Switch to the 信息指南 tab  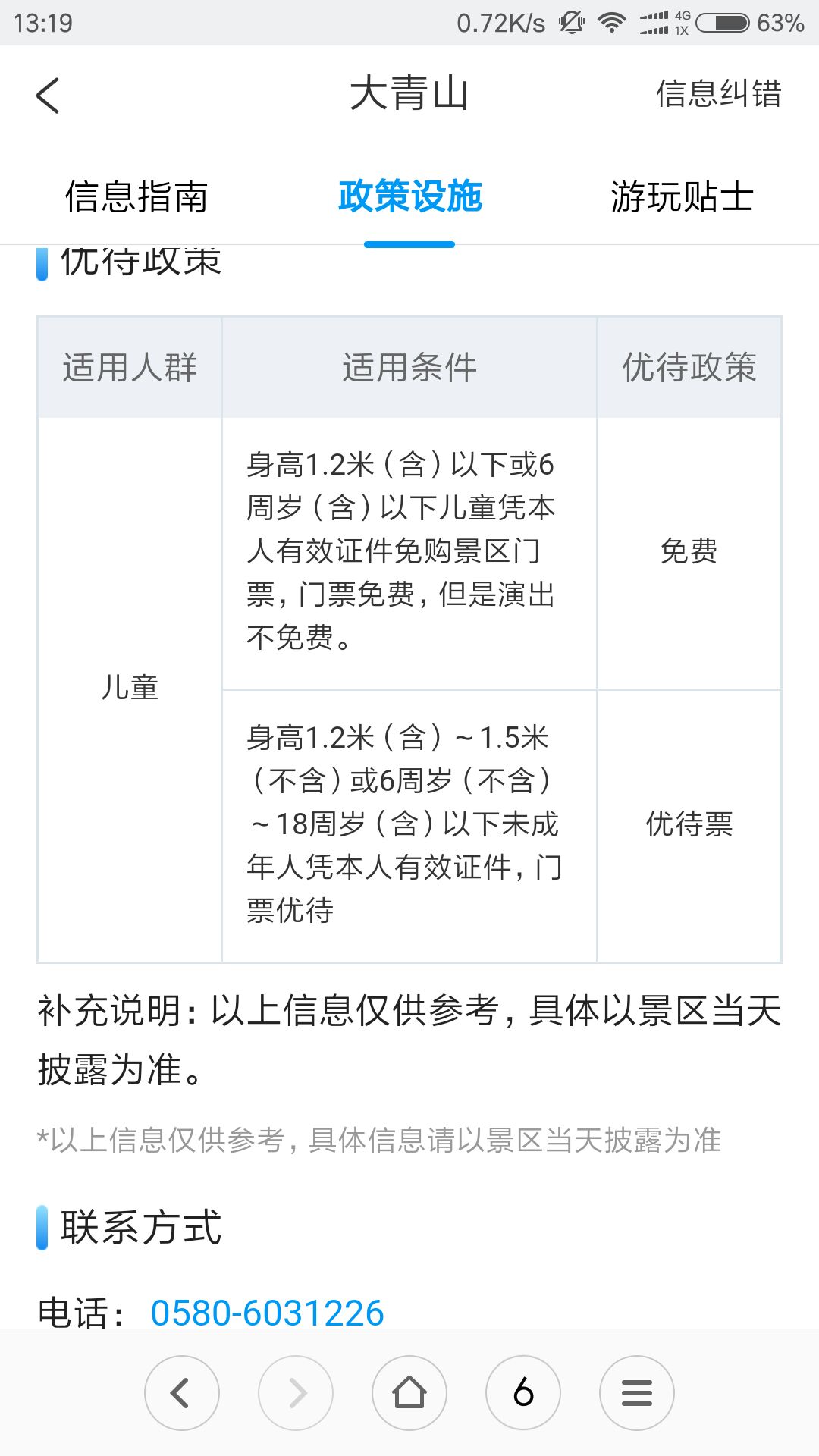[x=136, y=197]
